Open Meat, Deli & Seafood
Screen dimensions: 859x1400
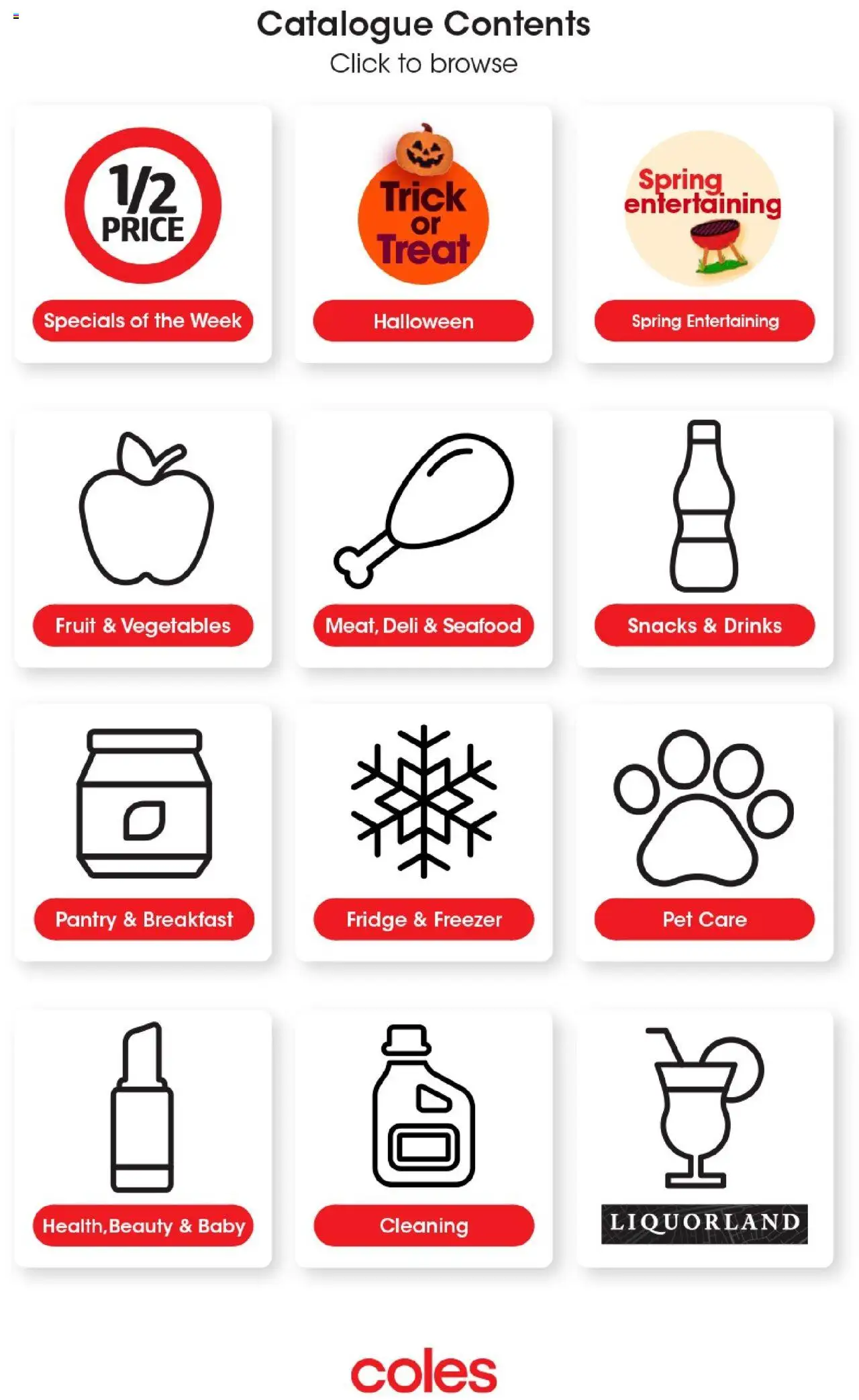tap(423, 626)
